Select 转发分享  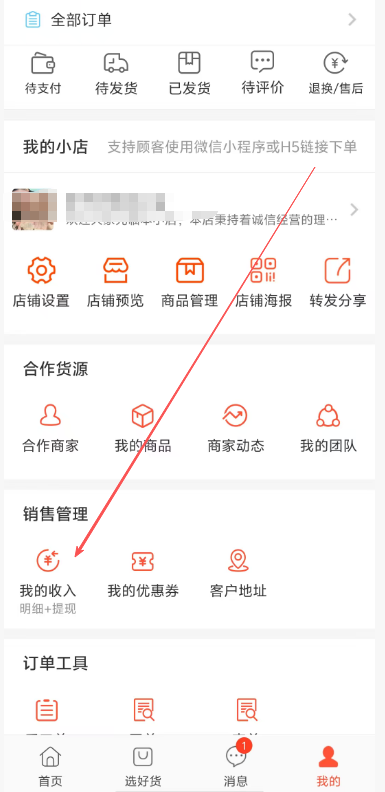(x=338, y=283)
